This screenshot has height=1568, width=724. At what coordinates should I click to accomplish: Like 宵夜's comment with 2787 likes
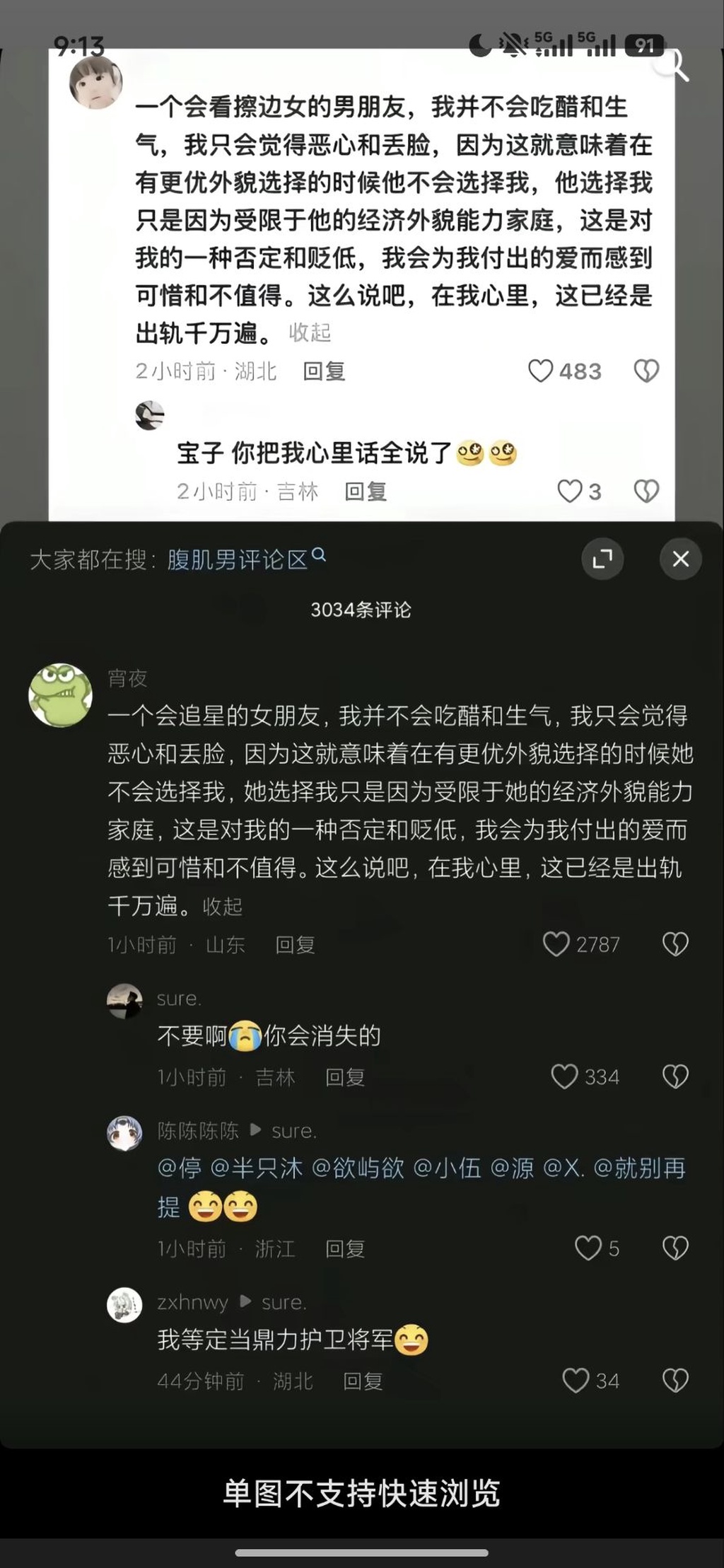click(556, 943)
